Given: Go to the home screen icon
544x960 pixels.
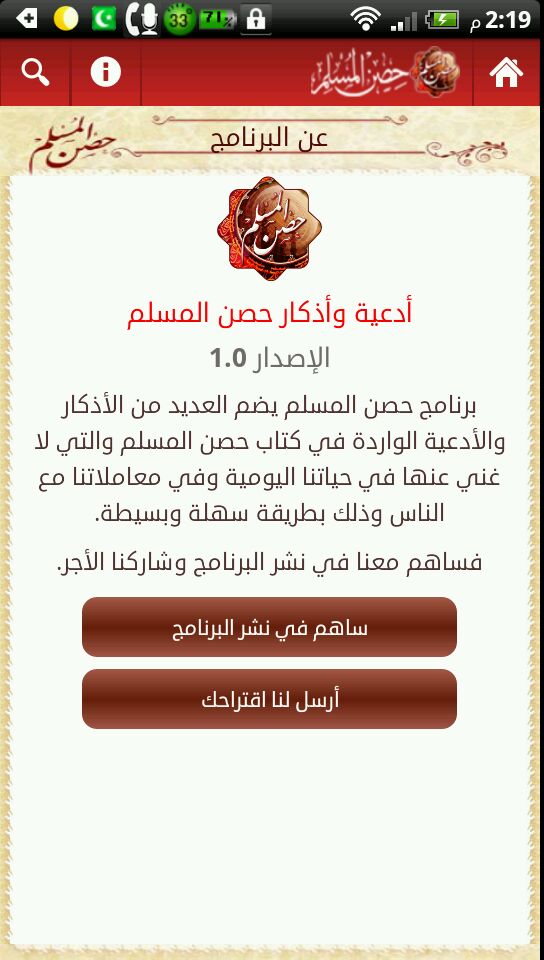Looking at the screenshot, I should click(506, 73).
